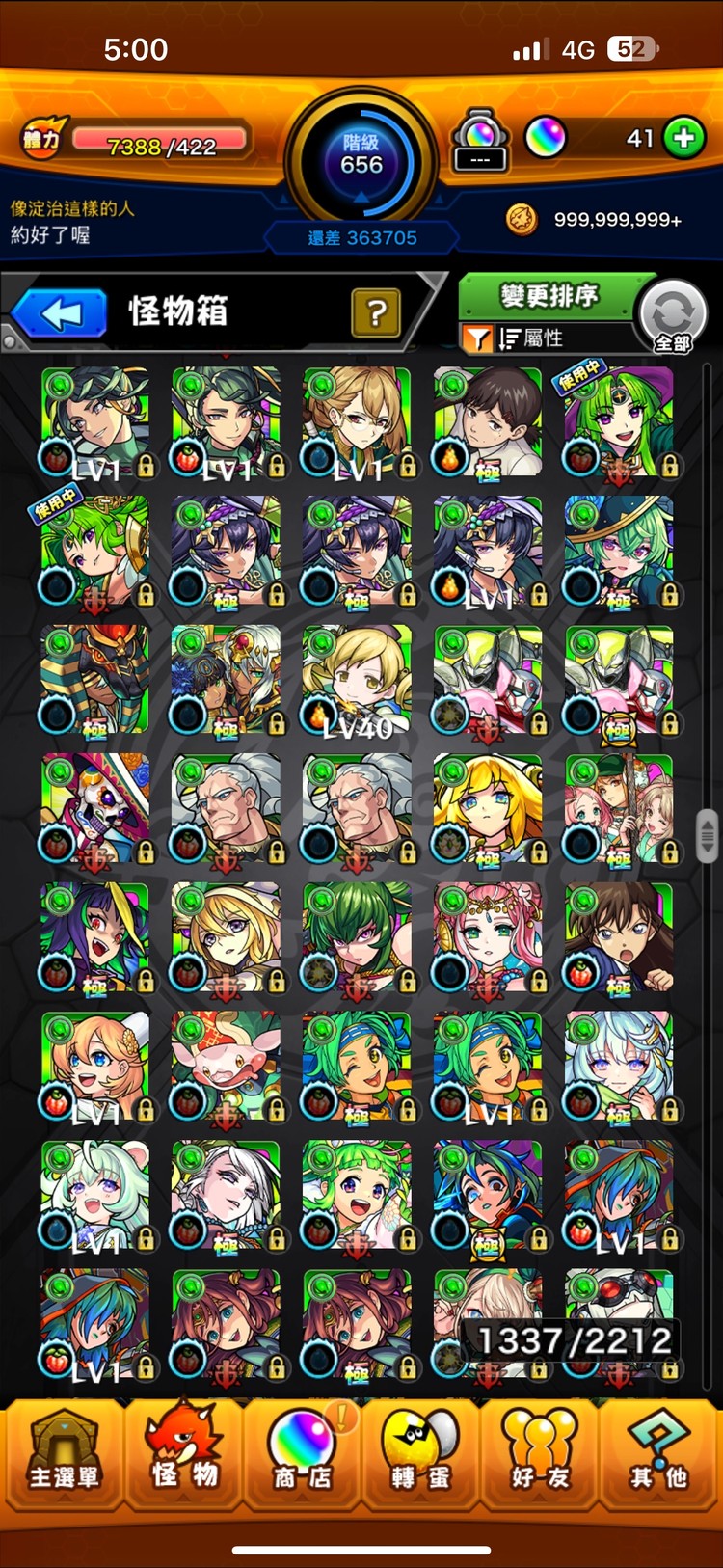723x1568 pixels.
Task: Tap the stamina 體力 bar
Action: coord(159,141)
